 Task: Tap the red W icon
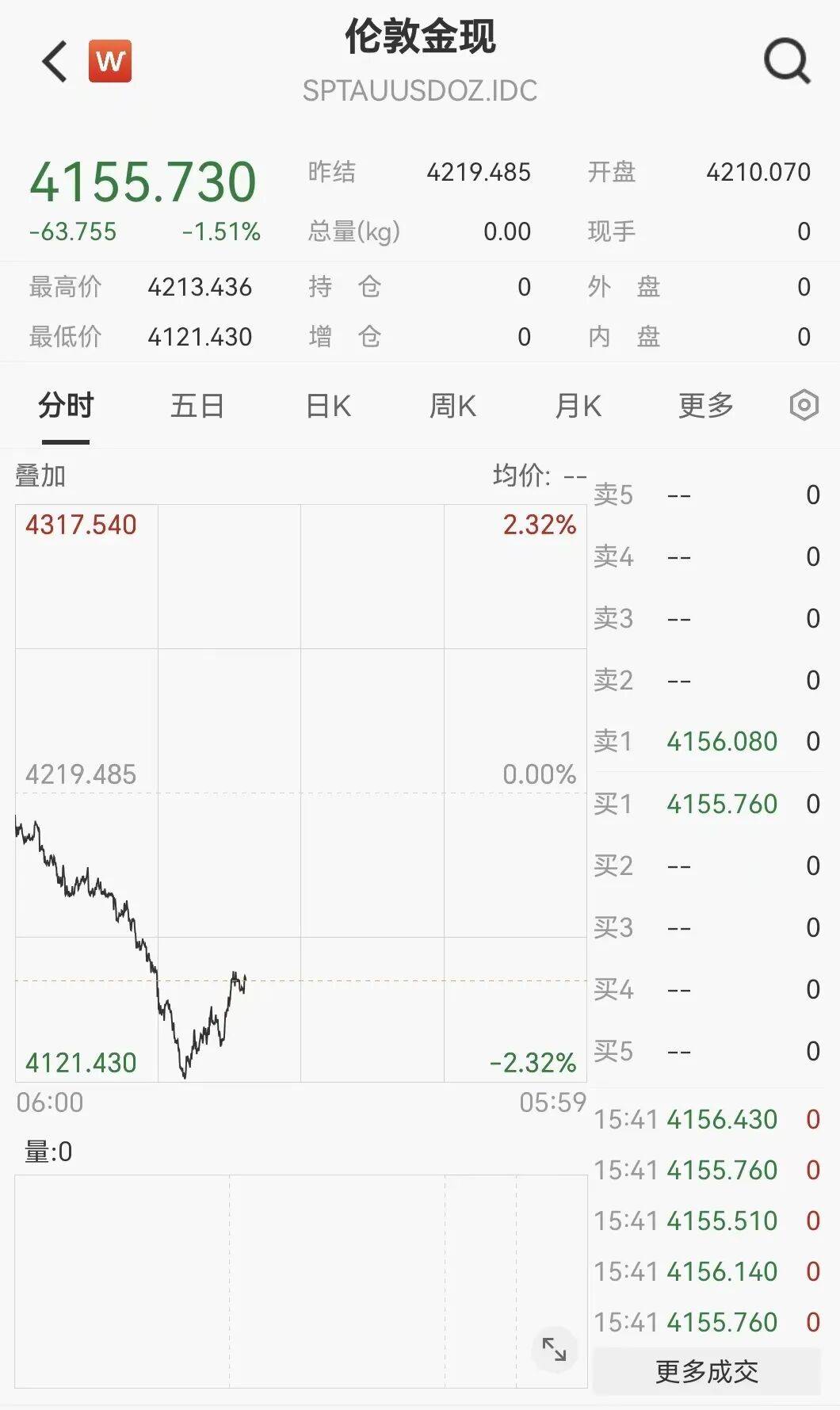click(x=110, y=61)
